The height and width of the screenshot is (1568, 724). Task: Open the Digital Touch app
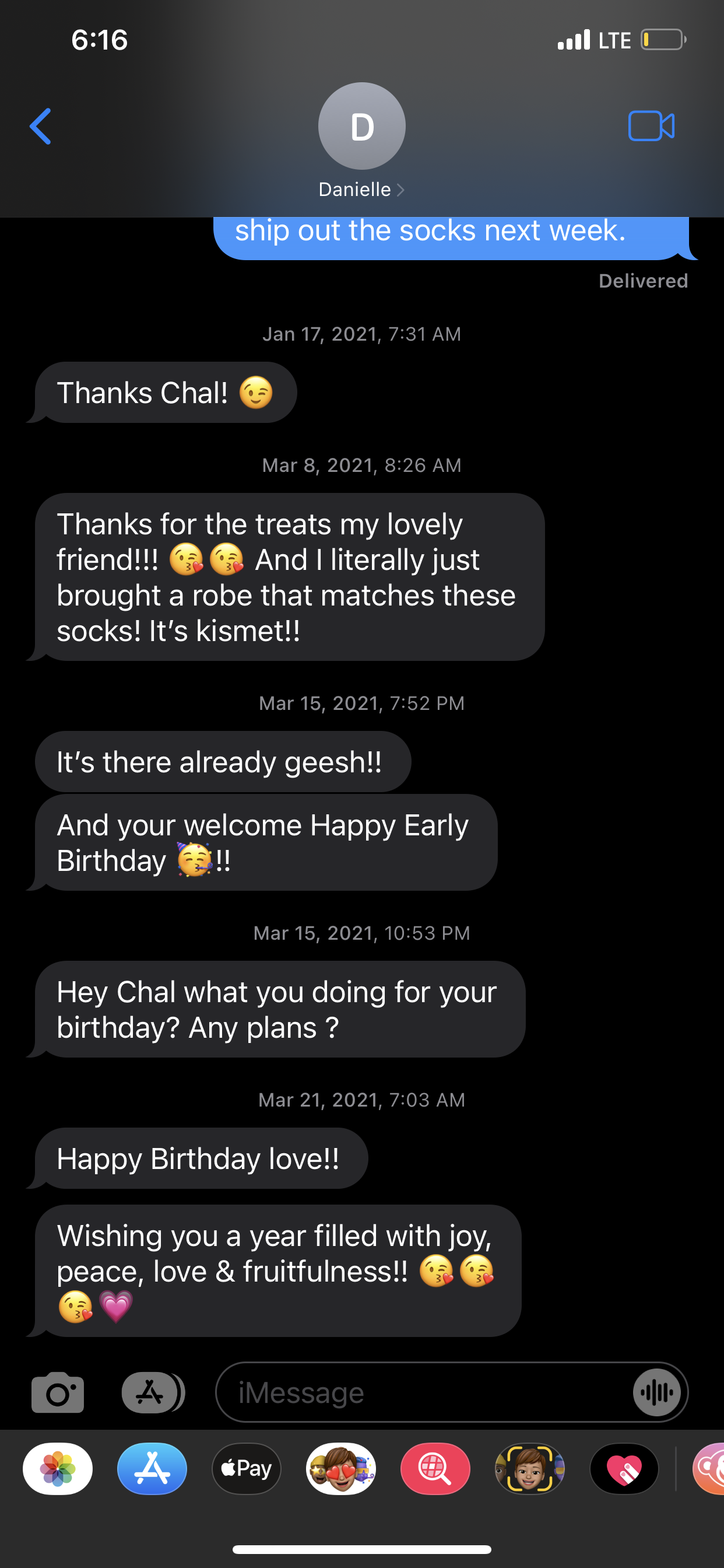pyautogui.click(x=624, y=1469)
